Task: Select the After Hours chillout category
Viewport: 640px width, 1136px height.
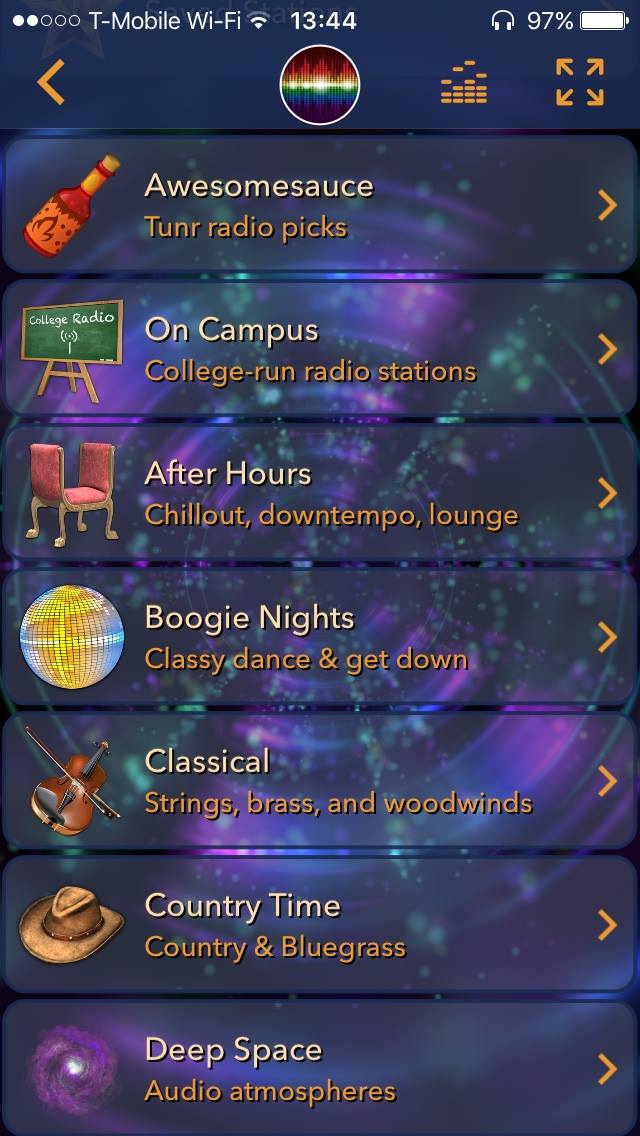Action: [x=320, y=493]
